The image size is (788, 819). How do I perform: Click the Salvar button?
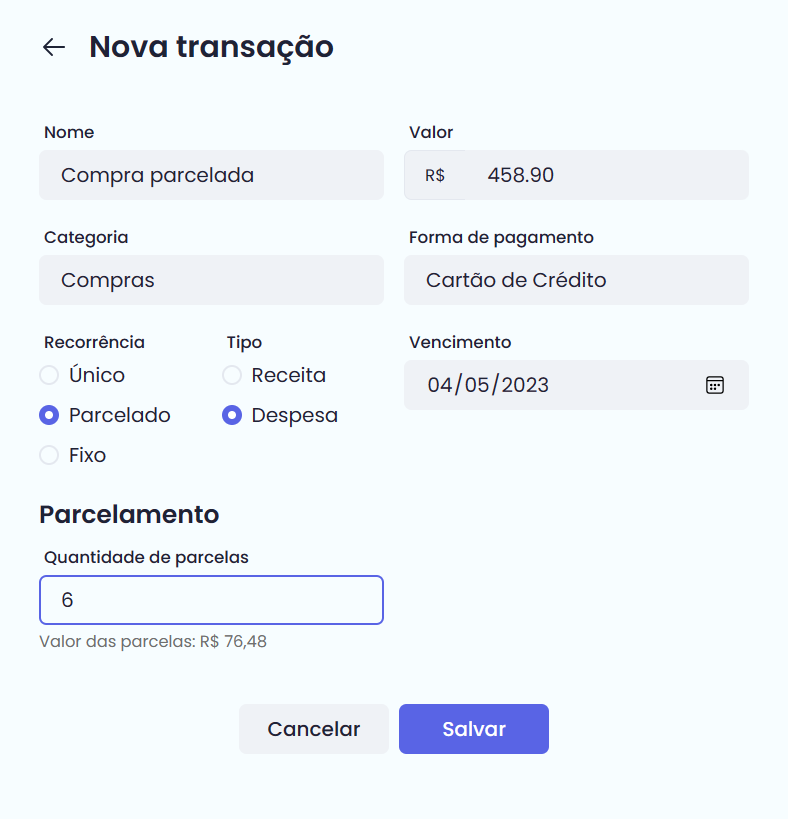tap(473, 728)
